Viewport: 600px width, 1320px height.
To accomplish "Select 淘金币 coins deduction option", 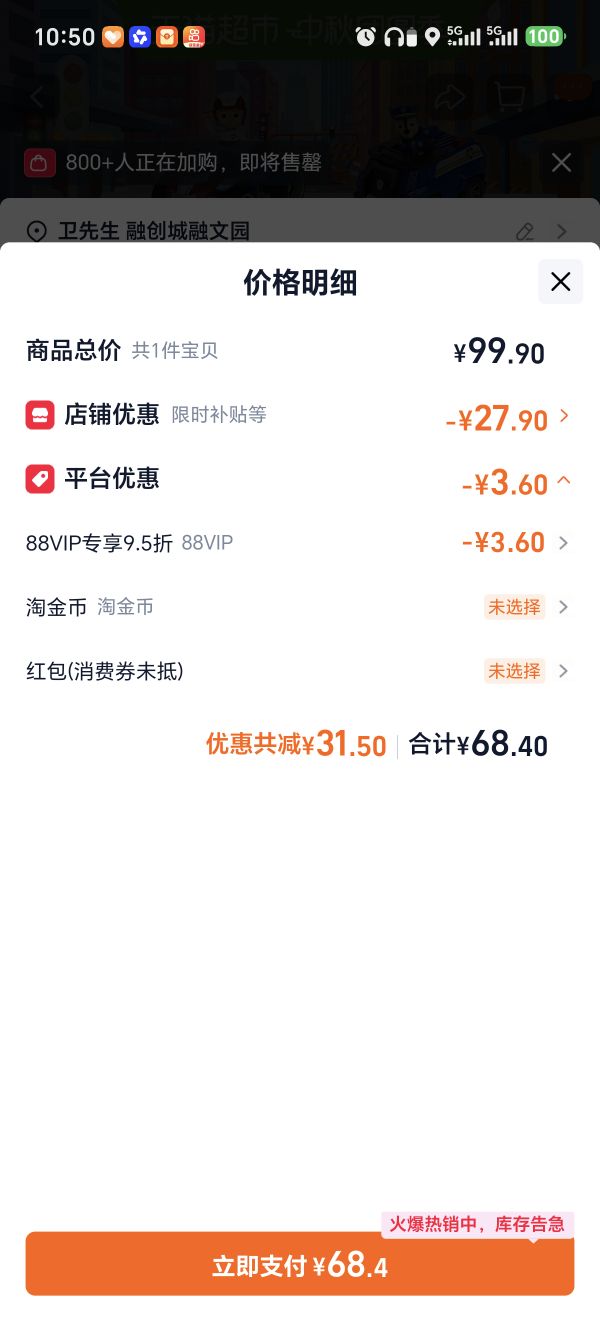I will 300,607.
